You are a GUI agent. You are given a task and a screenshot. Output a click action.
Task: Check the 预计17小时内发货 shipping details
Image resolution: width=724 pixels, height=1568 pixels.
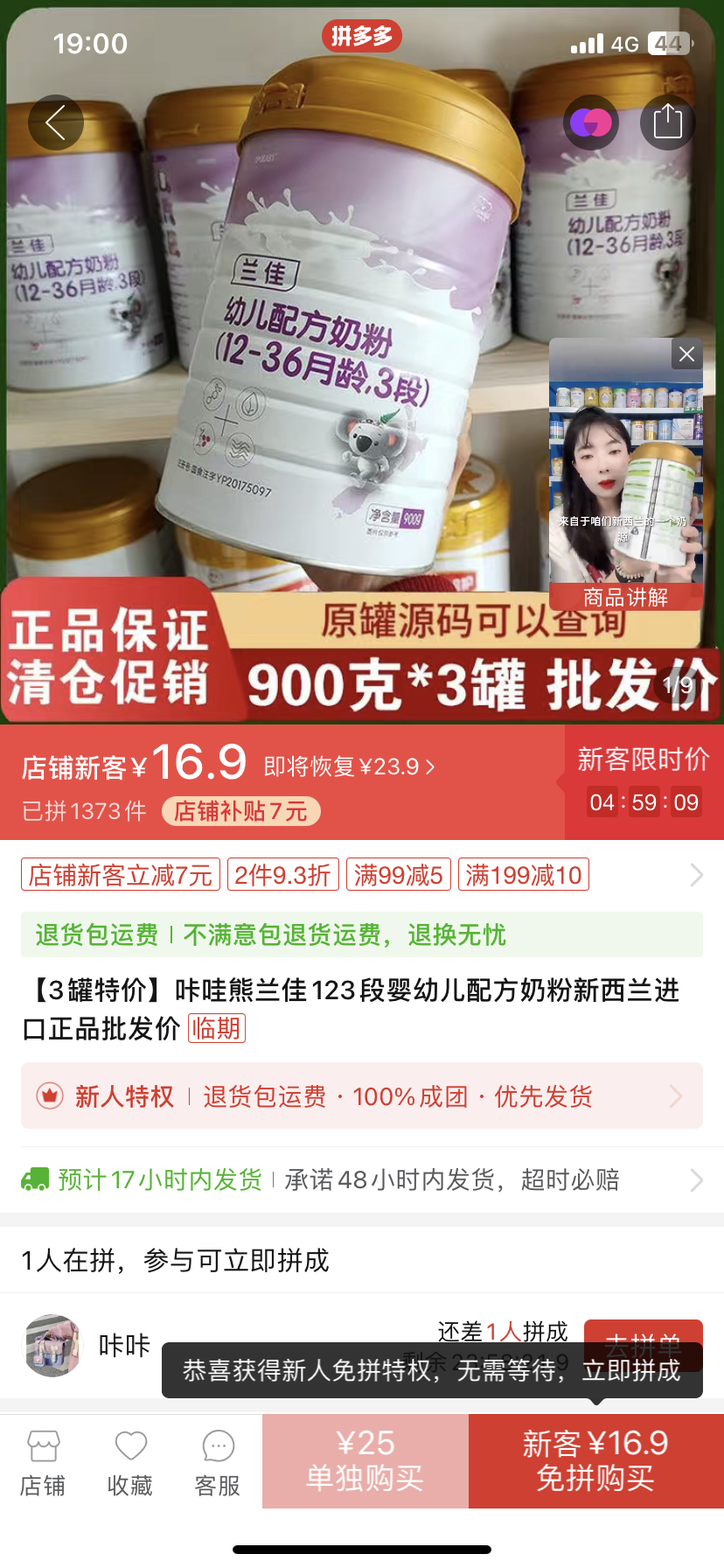click(x=362, y=1179)
